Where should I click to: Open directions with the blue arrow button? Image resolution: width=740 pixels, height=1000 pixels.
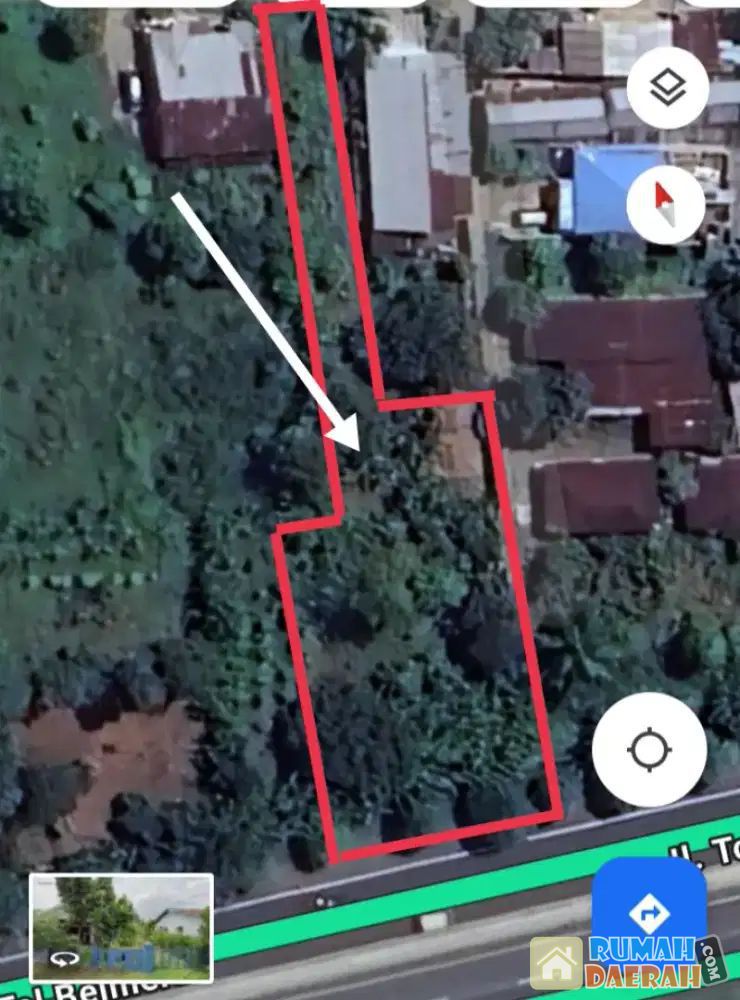pyautogui.click(x=649, y=912)
